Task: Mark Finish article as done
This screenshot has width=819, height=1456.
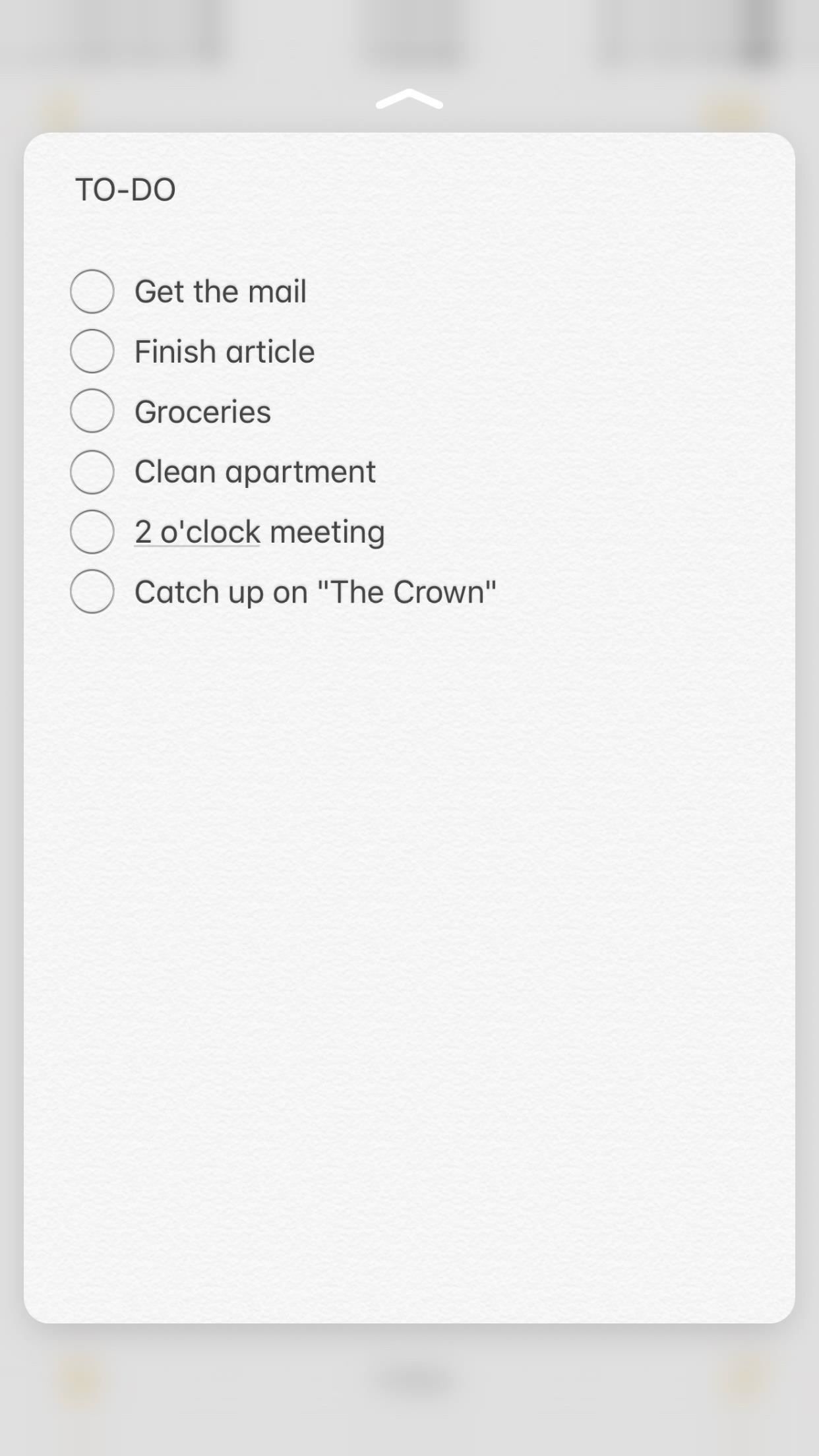Action: click(92, 351)
